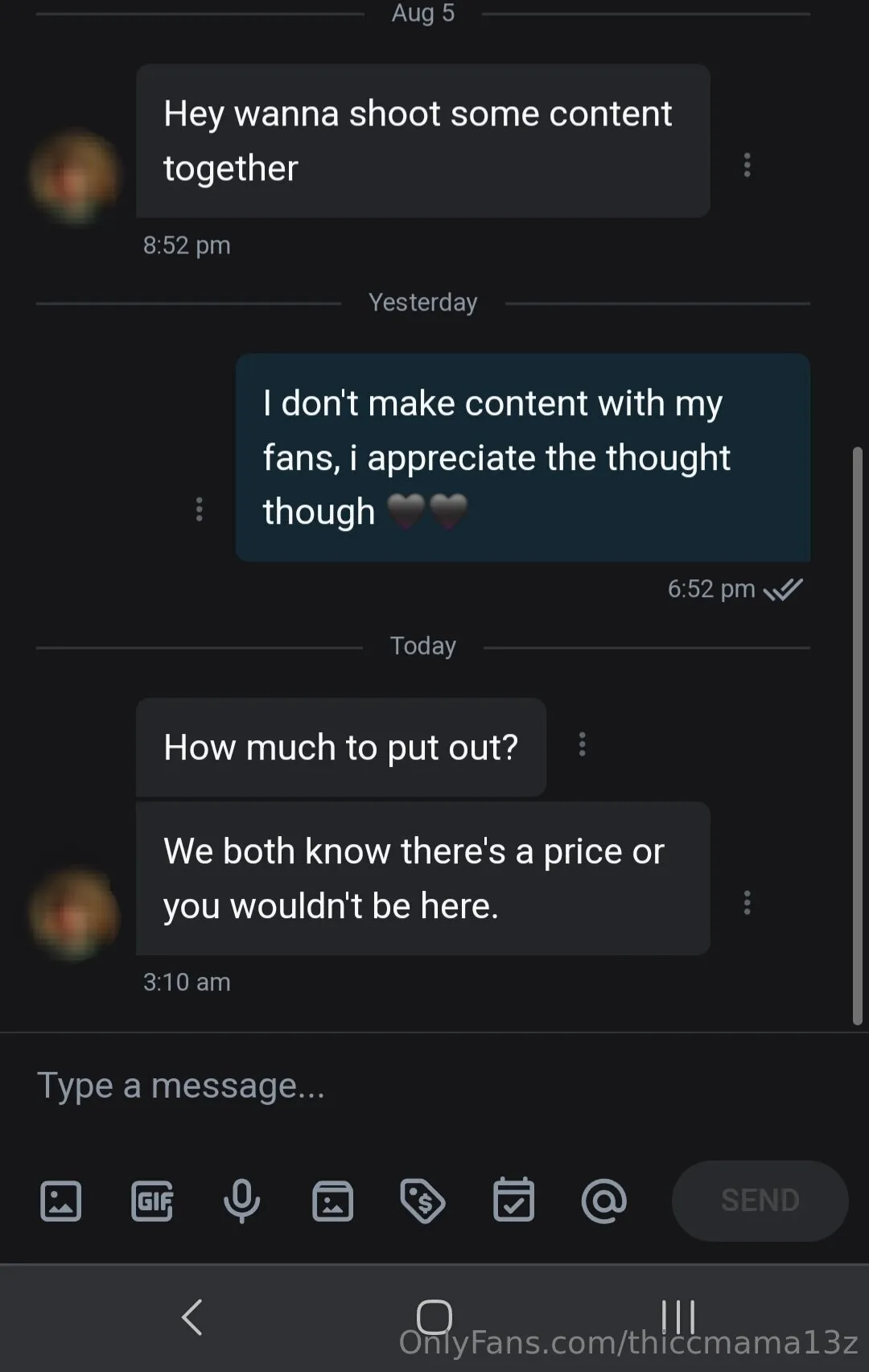Set a message price tag
869x1372 pixels.
pos(422,1201)
